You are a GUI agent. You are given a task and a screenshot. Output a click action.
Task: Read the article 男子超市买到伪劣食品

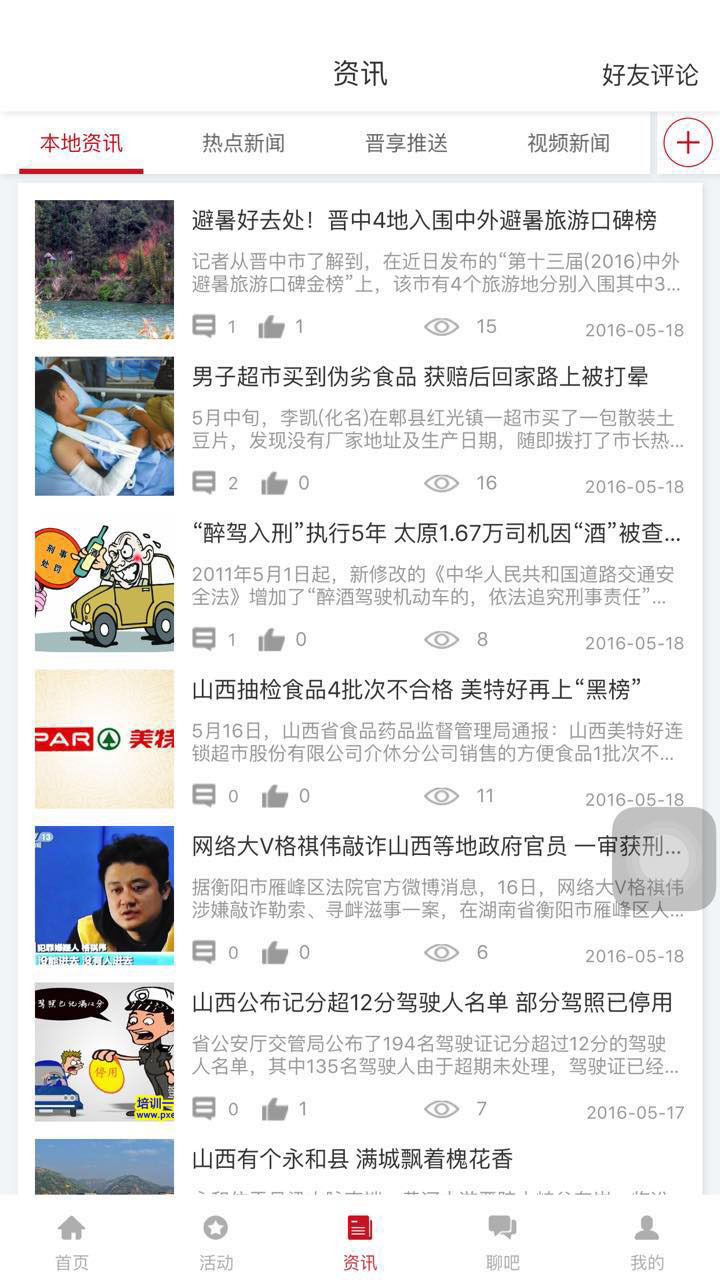420,377
